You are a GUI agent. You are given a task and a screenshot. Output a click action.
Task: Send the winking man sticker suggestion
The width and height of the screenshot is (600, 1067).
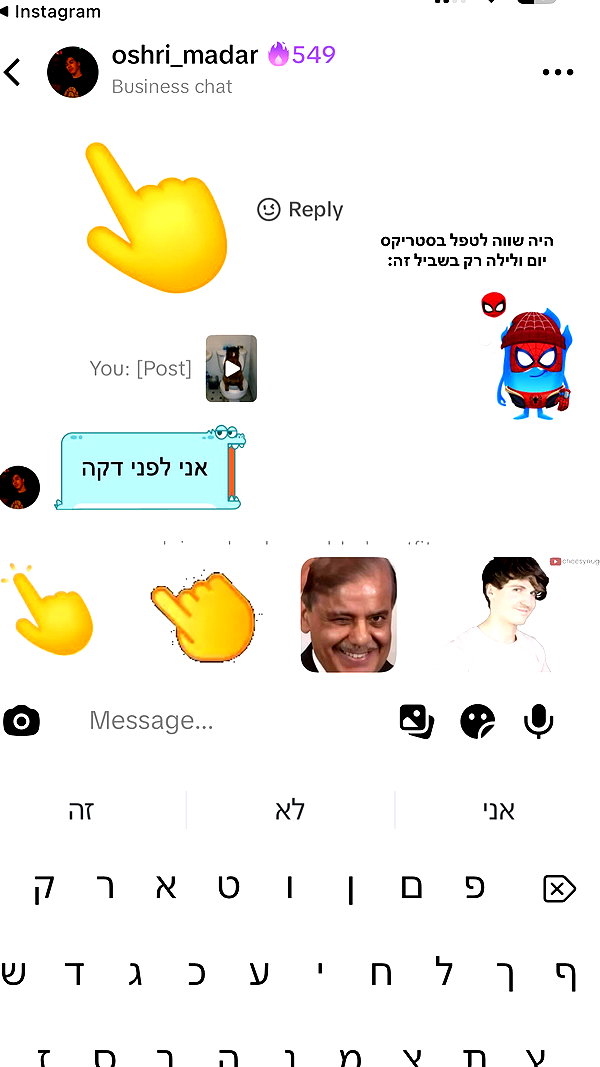point(348,614)
